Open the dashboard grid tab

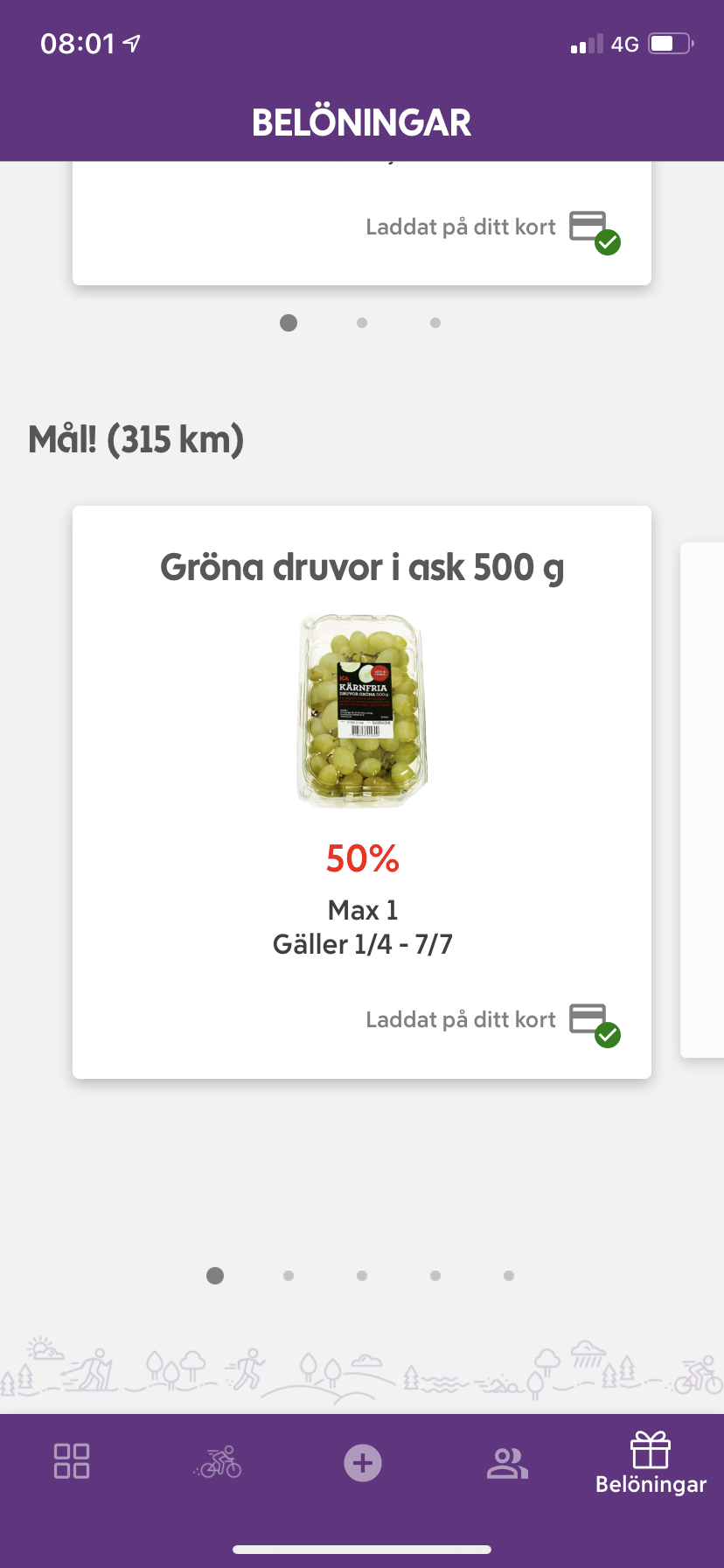point(72,1461)
